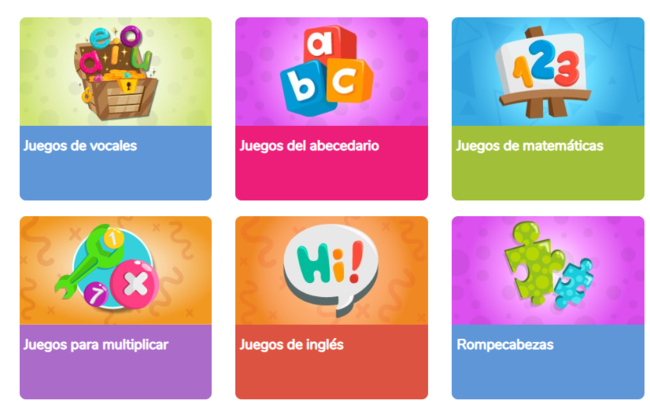Open the Juegos de inglés card
Screen dimensions: 650x408
pyautogui.click(x=331, y=307)
